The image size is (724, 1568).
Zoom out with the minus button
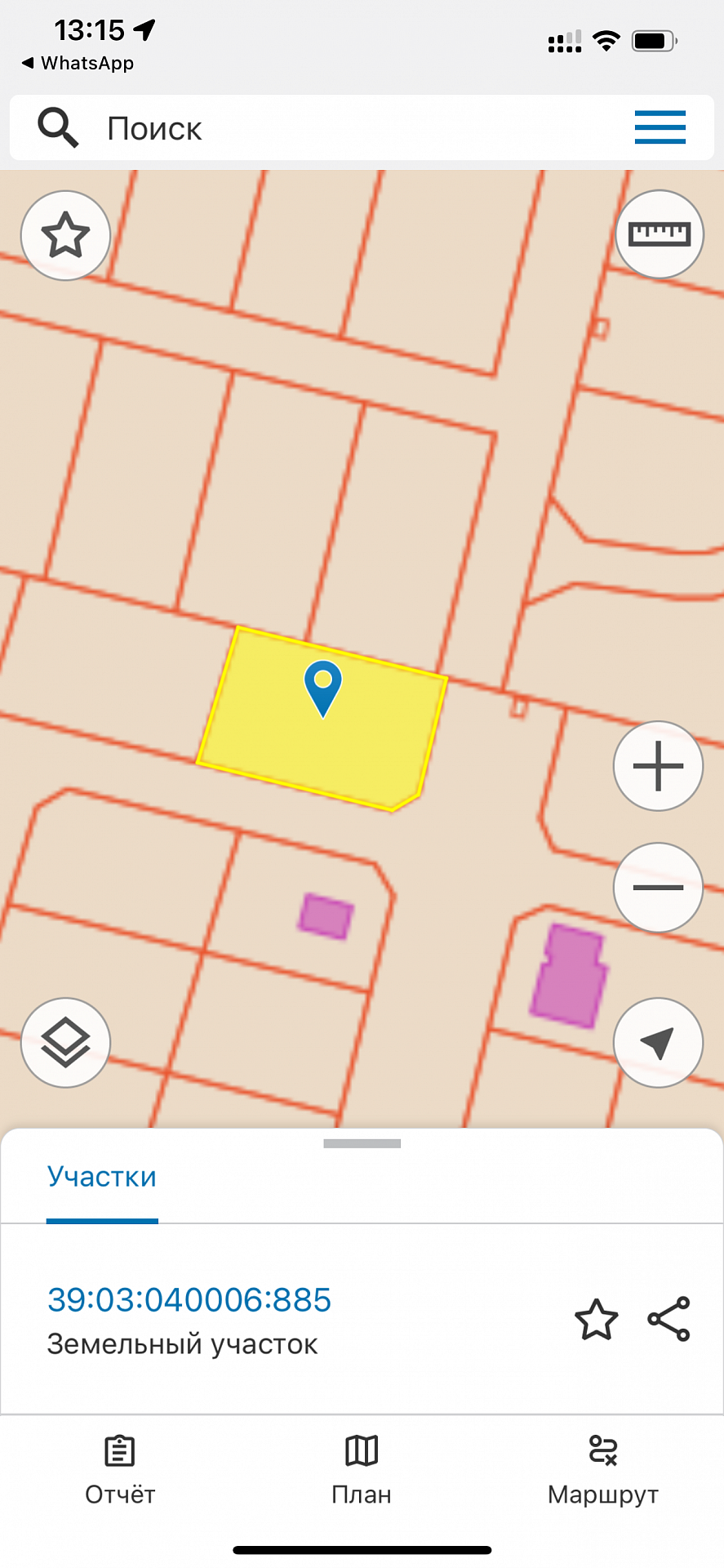point(658,887)
